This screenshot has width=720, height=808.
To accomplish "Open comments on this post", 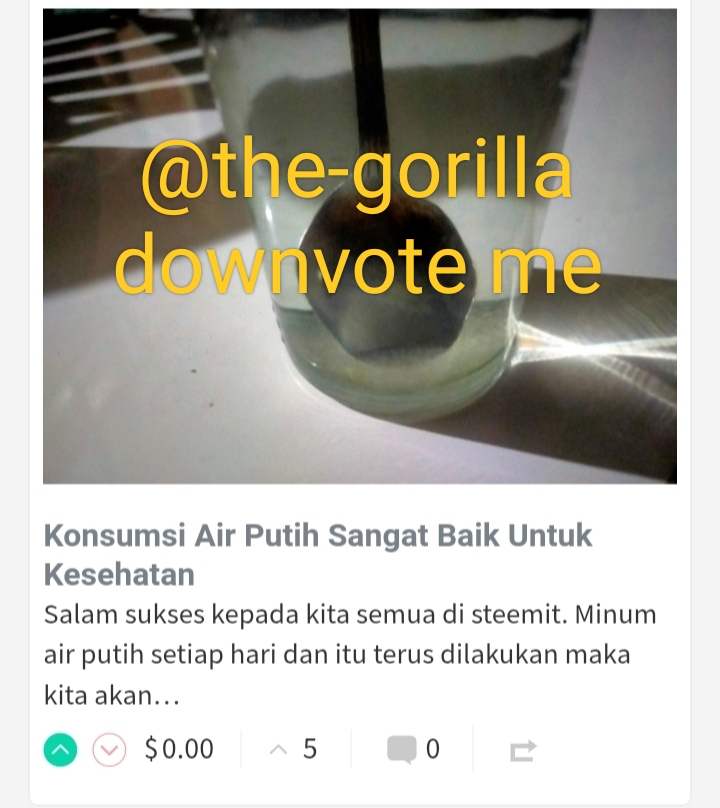I will [413, 749].
